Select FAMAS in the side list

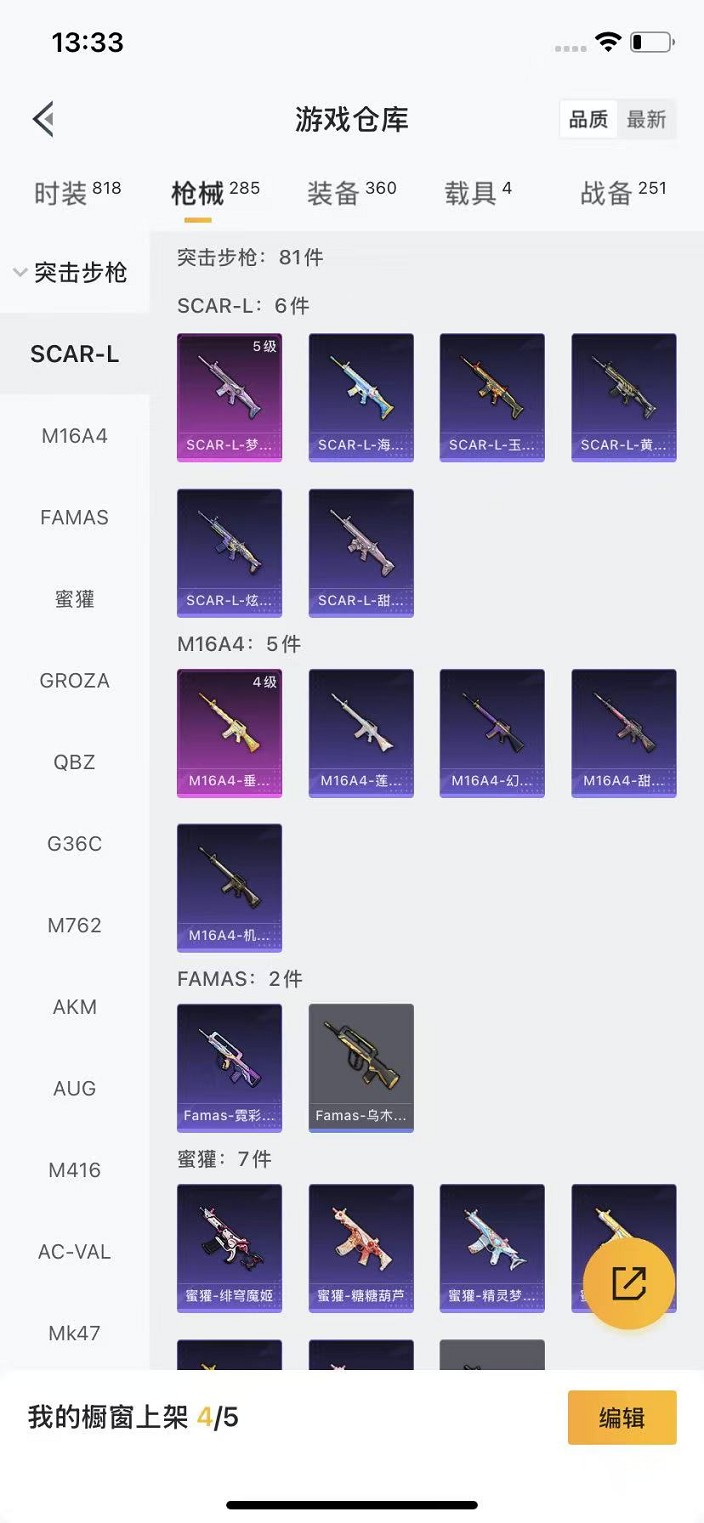74,518
